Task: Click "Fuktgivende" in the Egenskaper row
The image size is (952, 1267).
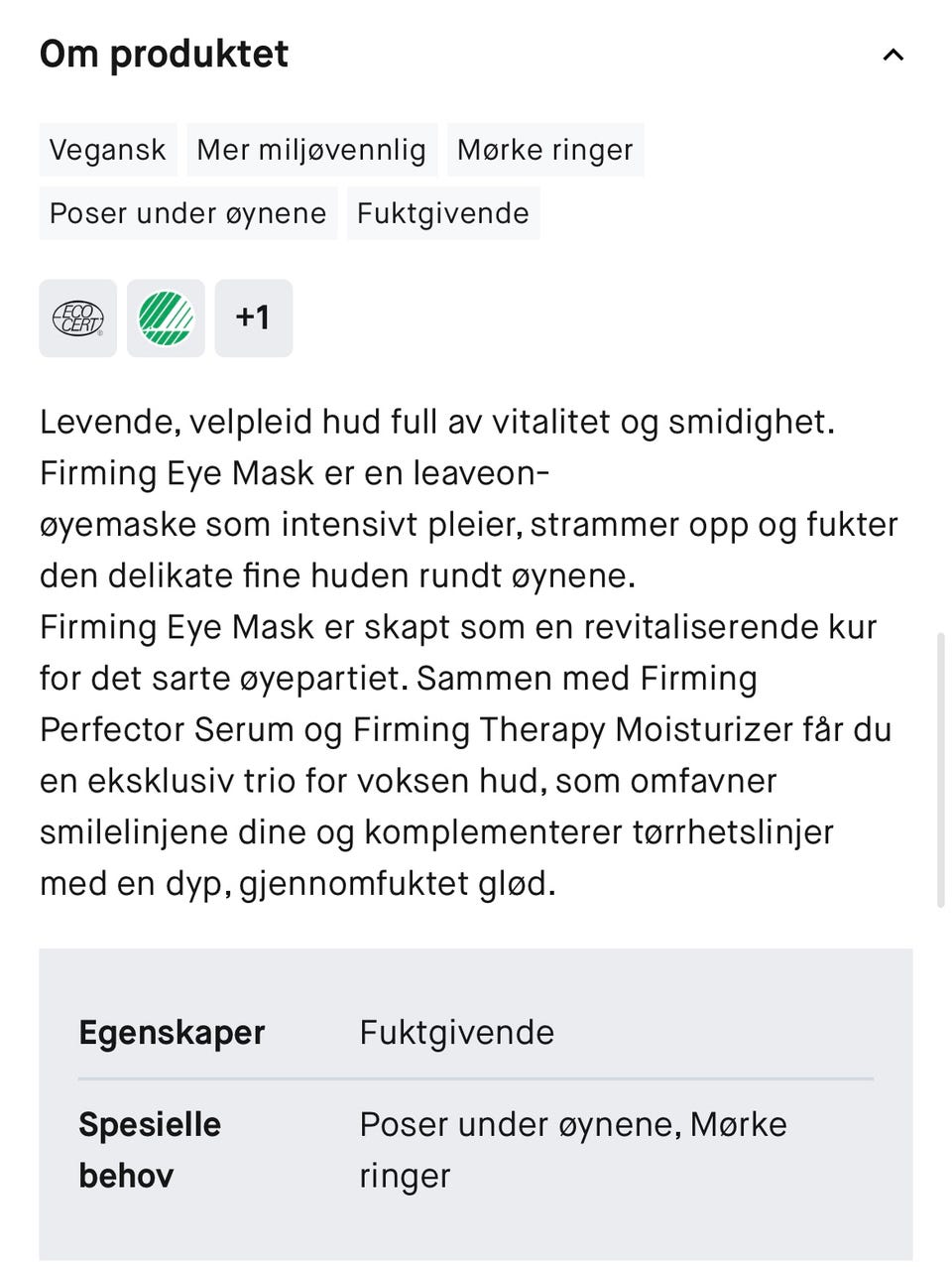Action: pyautogui.click(x=456, y=1032)
